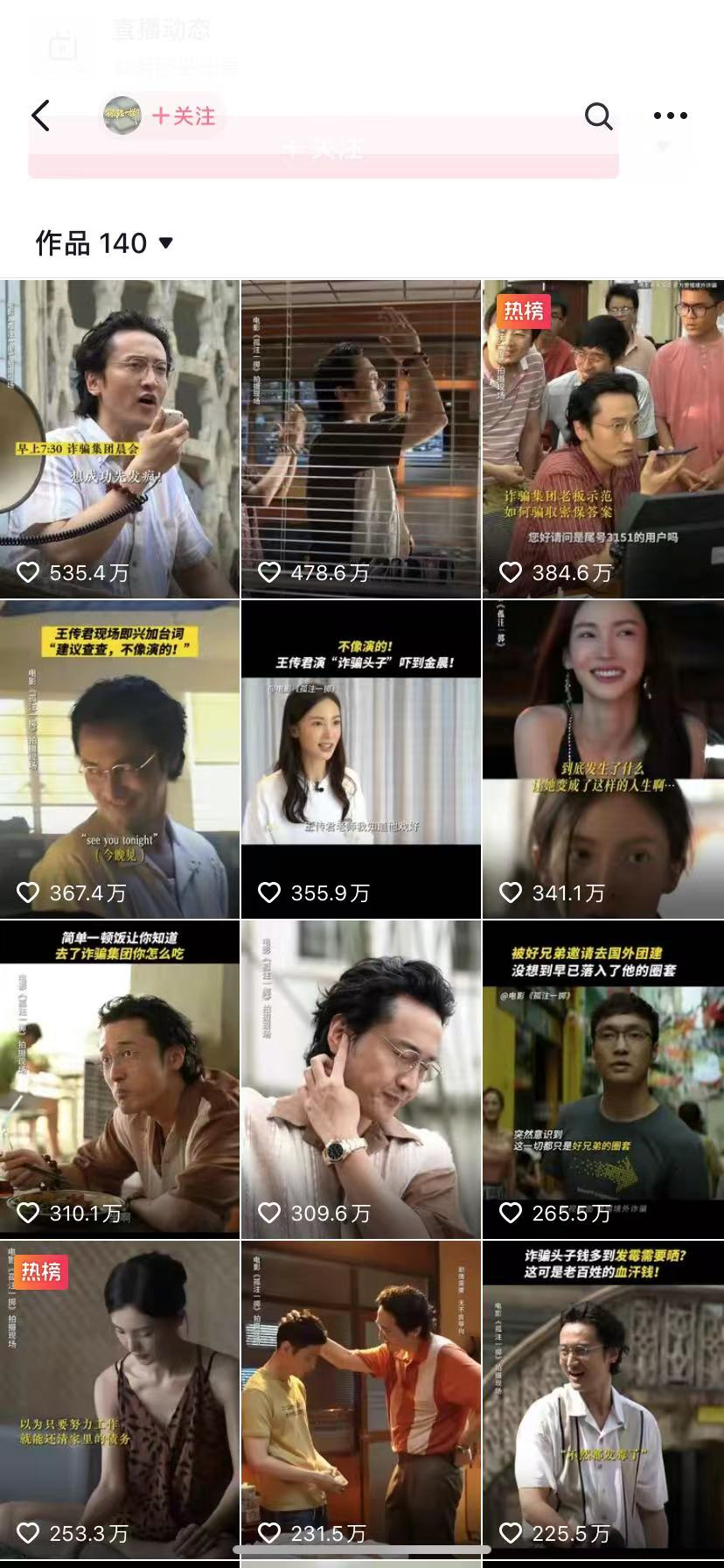Search this account's videos
This screenshot has height=1568, width=724.
(598, 115)
